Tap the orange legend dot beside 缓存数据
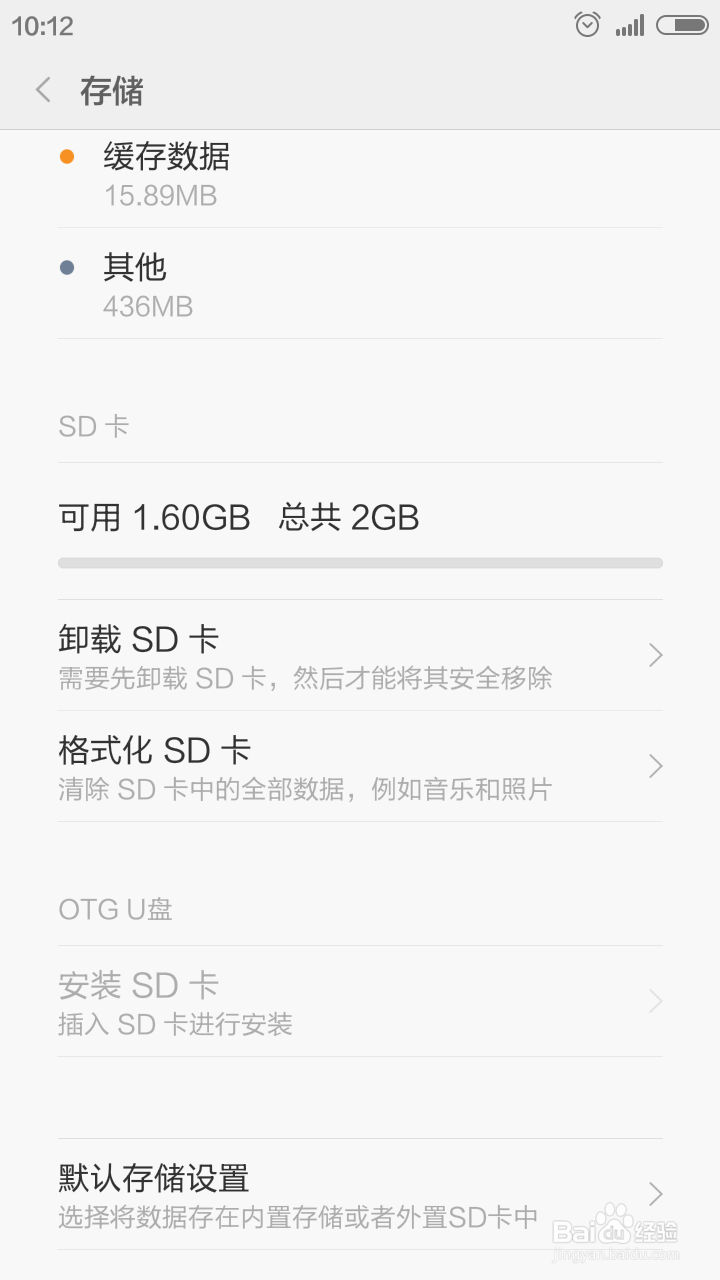This screenshot has height=1280, width=720. [67, 157]
